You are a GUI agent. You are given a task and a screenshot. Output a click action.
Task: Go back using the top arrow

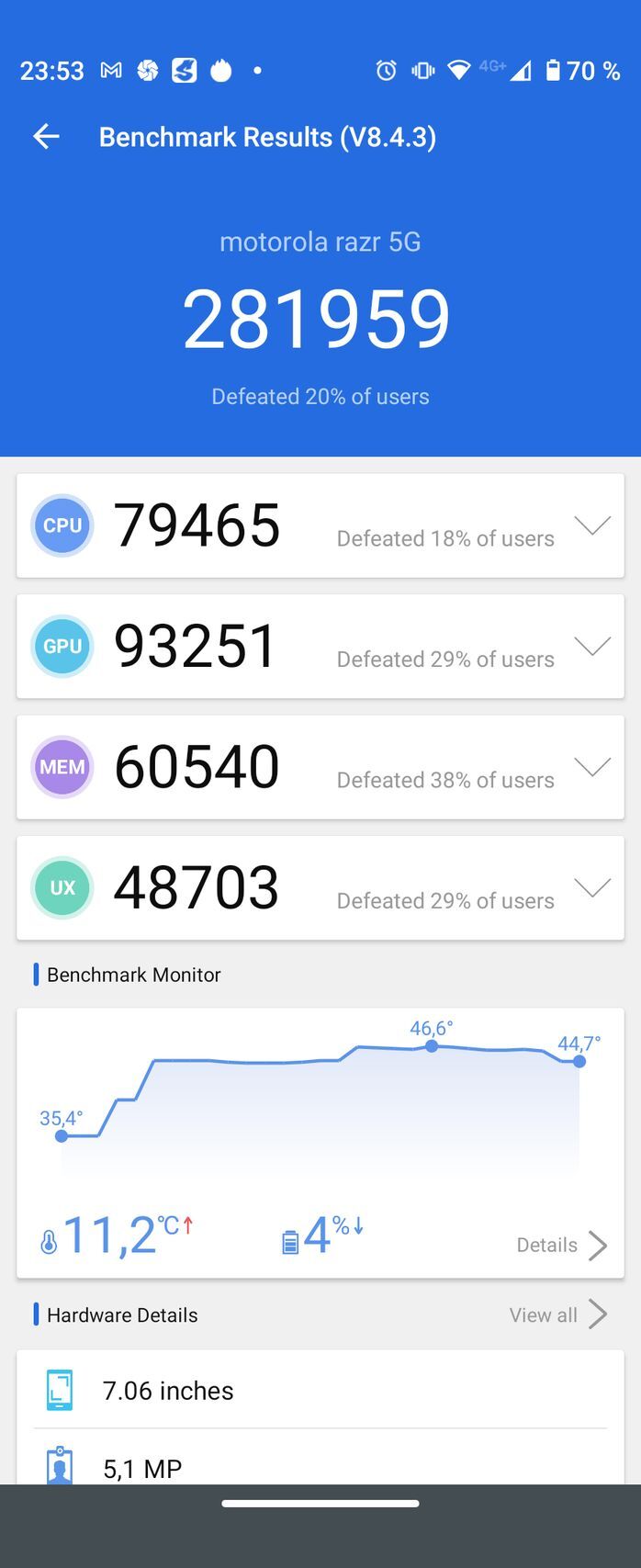click(x=46, y=137)
